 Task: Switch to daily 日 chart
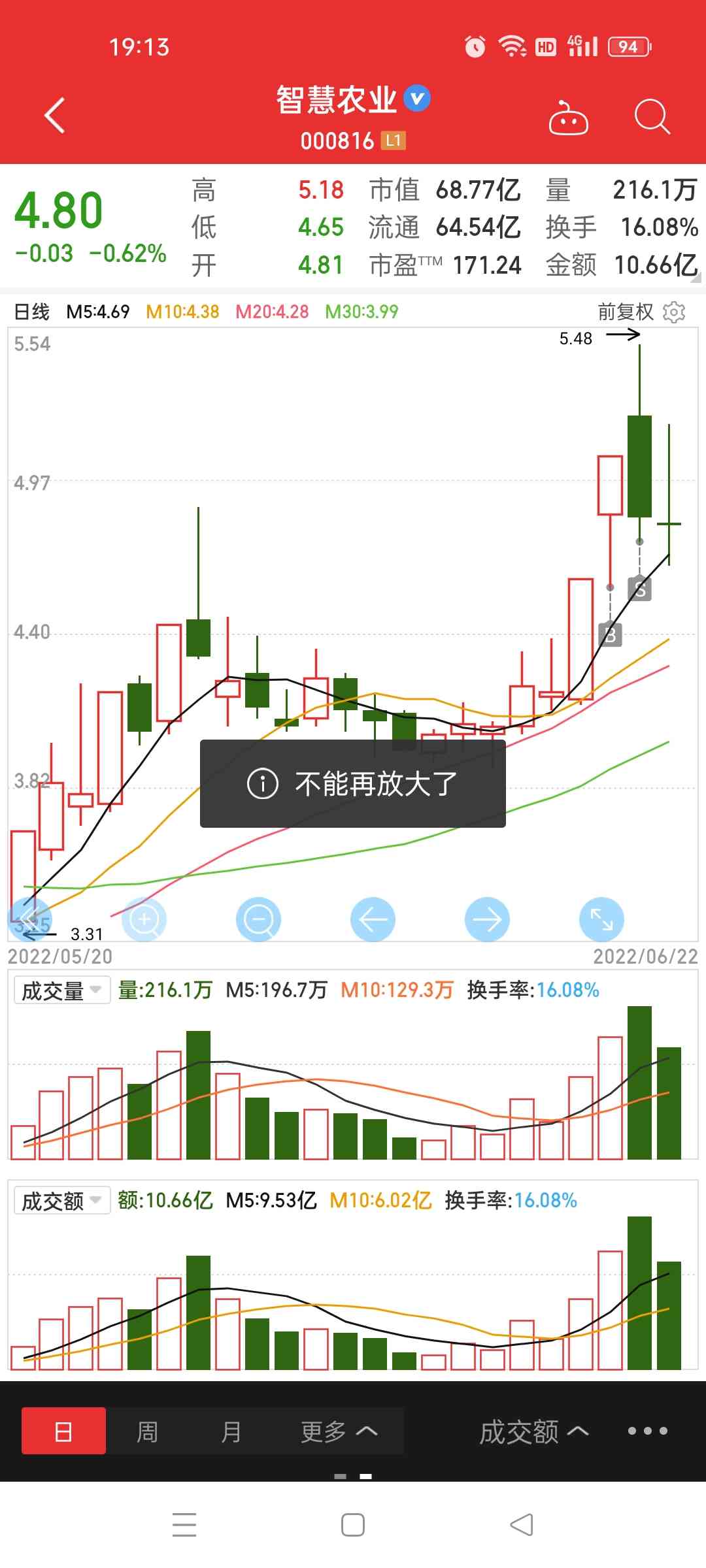[x=63, y=1431]
